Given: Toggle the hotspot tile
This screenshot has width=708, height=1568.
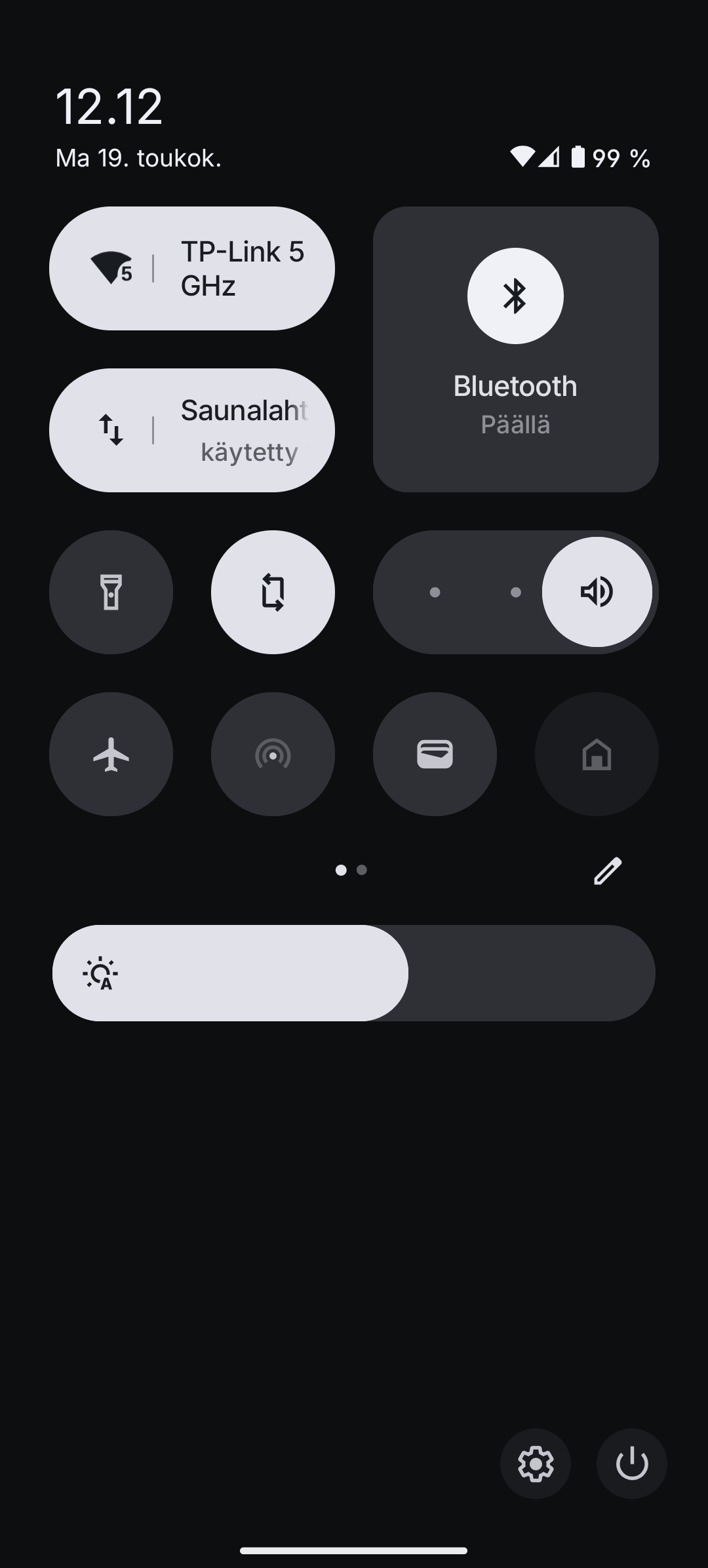Looking at the screenshot, I should click(x=273, y=754).
